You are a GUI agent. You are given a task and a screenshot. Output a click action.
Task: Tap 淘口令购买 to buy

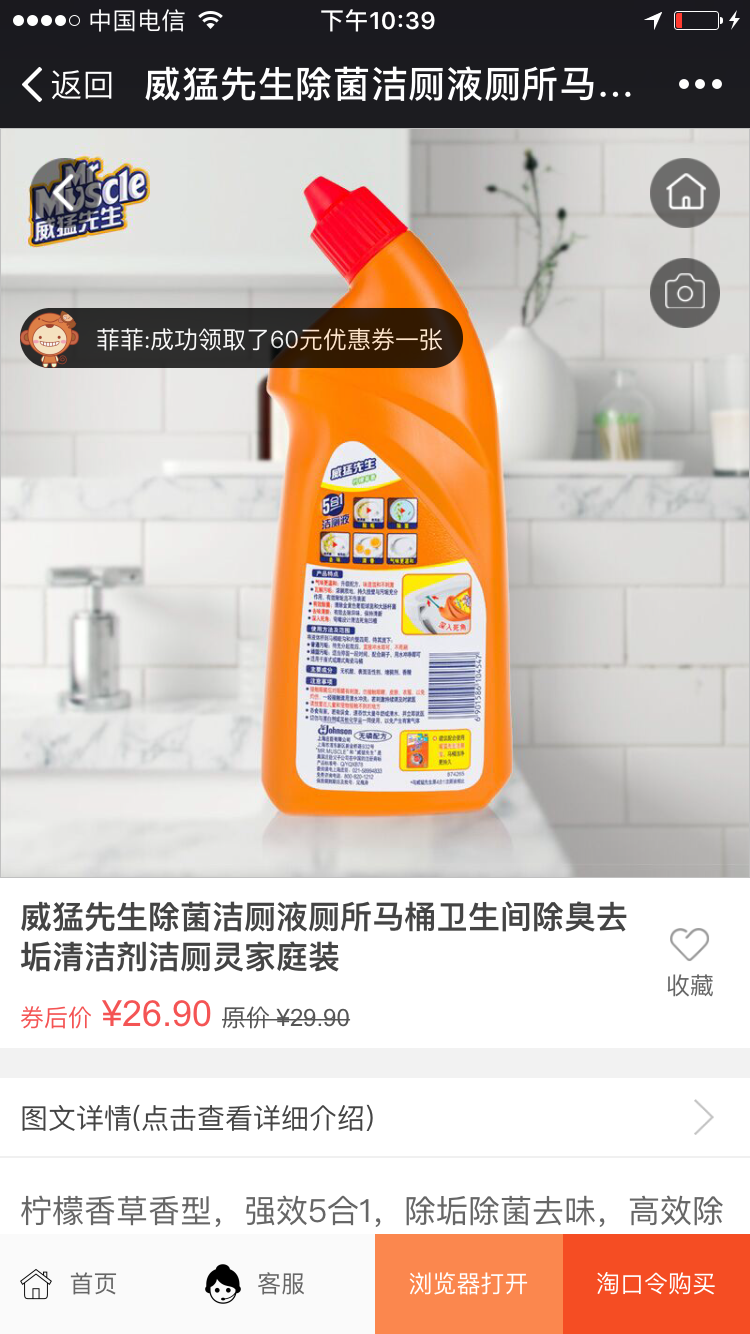656,1283
